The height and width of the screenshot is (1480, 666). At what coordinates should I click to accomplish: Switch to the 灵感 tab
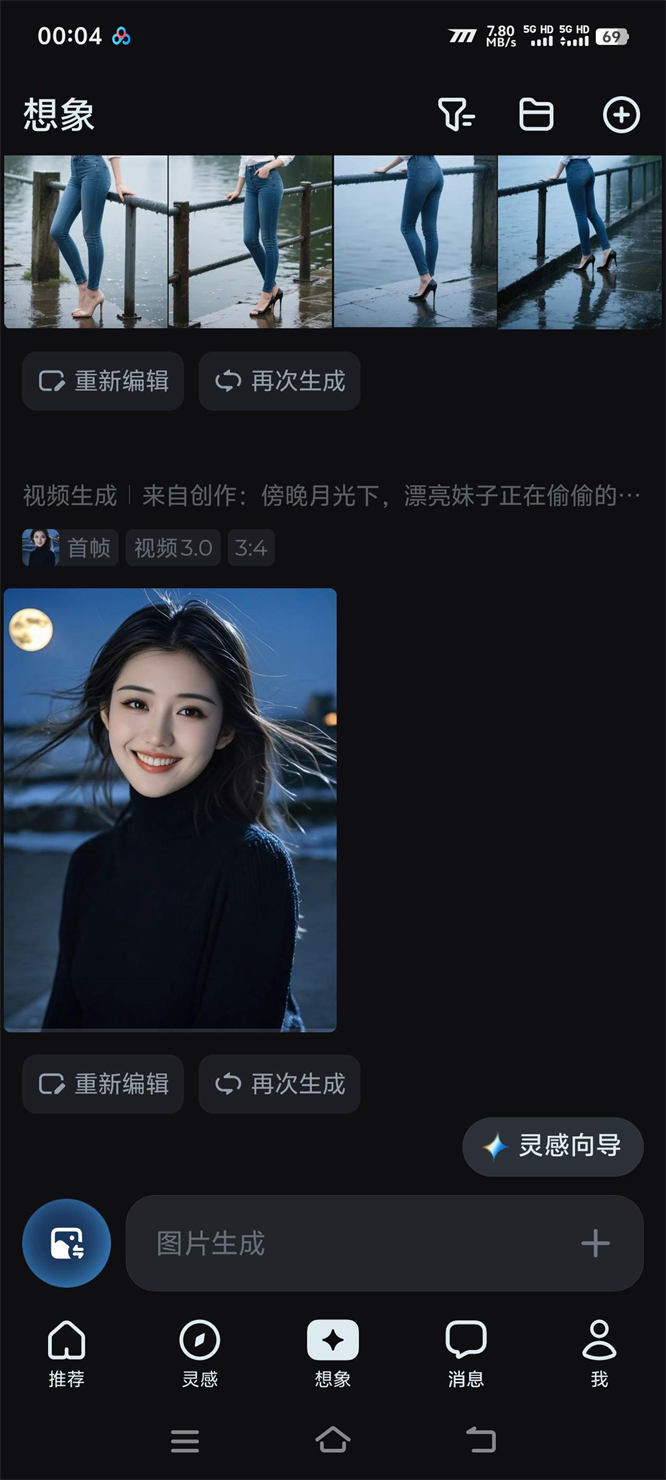pyautogui.click(x=199, y=1353)
